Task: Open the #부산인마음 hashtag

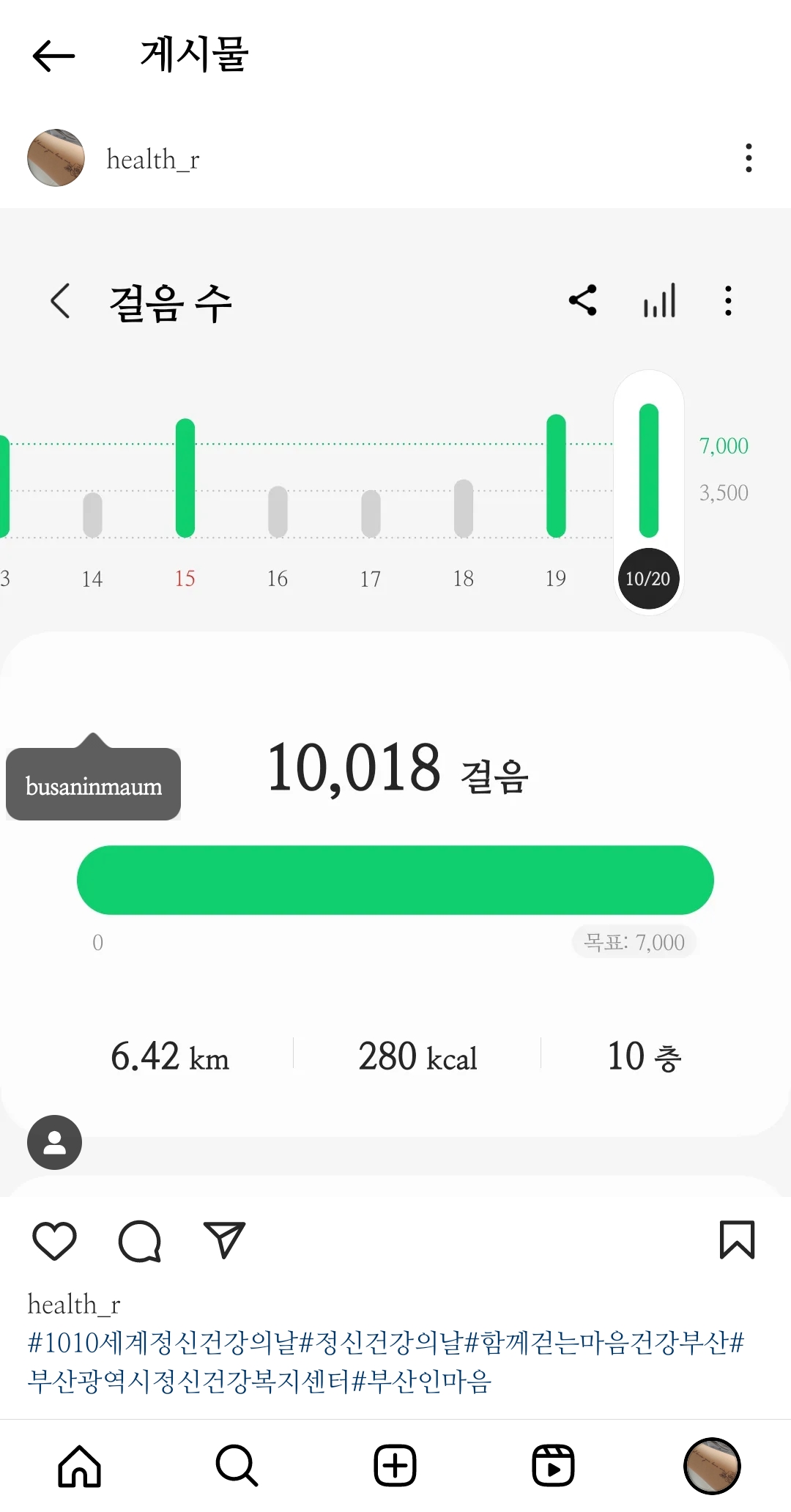Action: [x=422, y=1382]
